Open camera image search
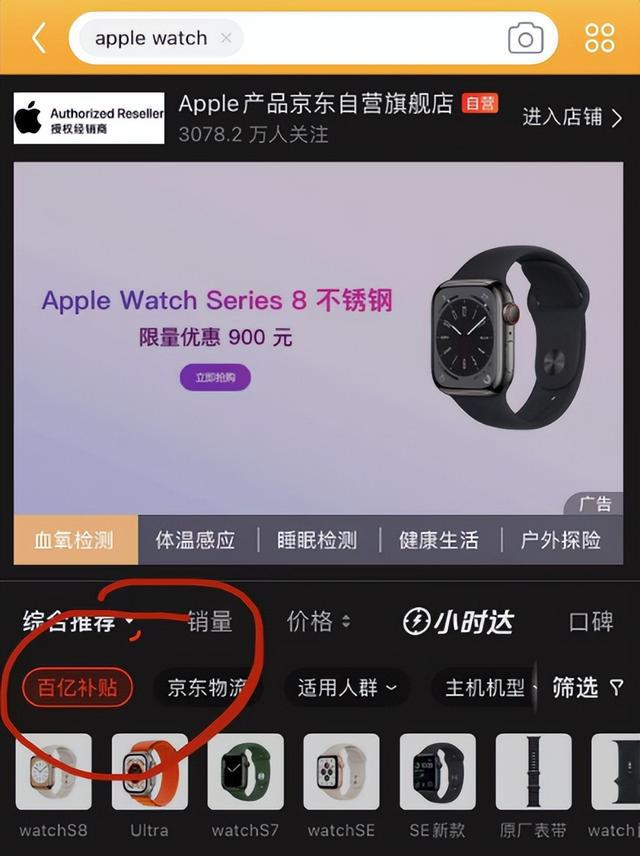This screenshot has width=640, height=856. point(525,39)
